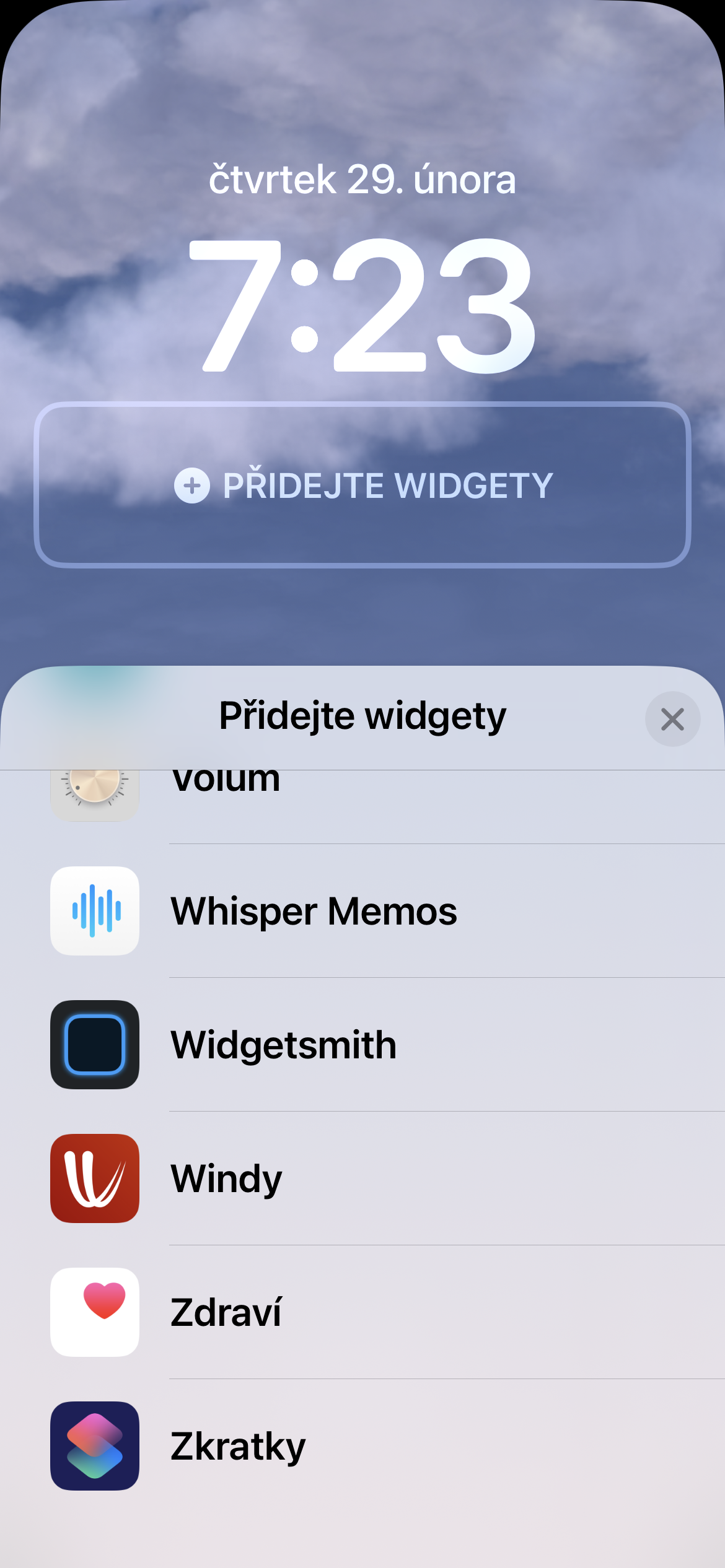Select Widgetsmith from the widget list

point(362,1045)
